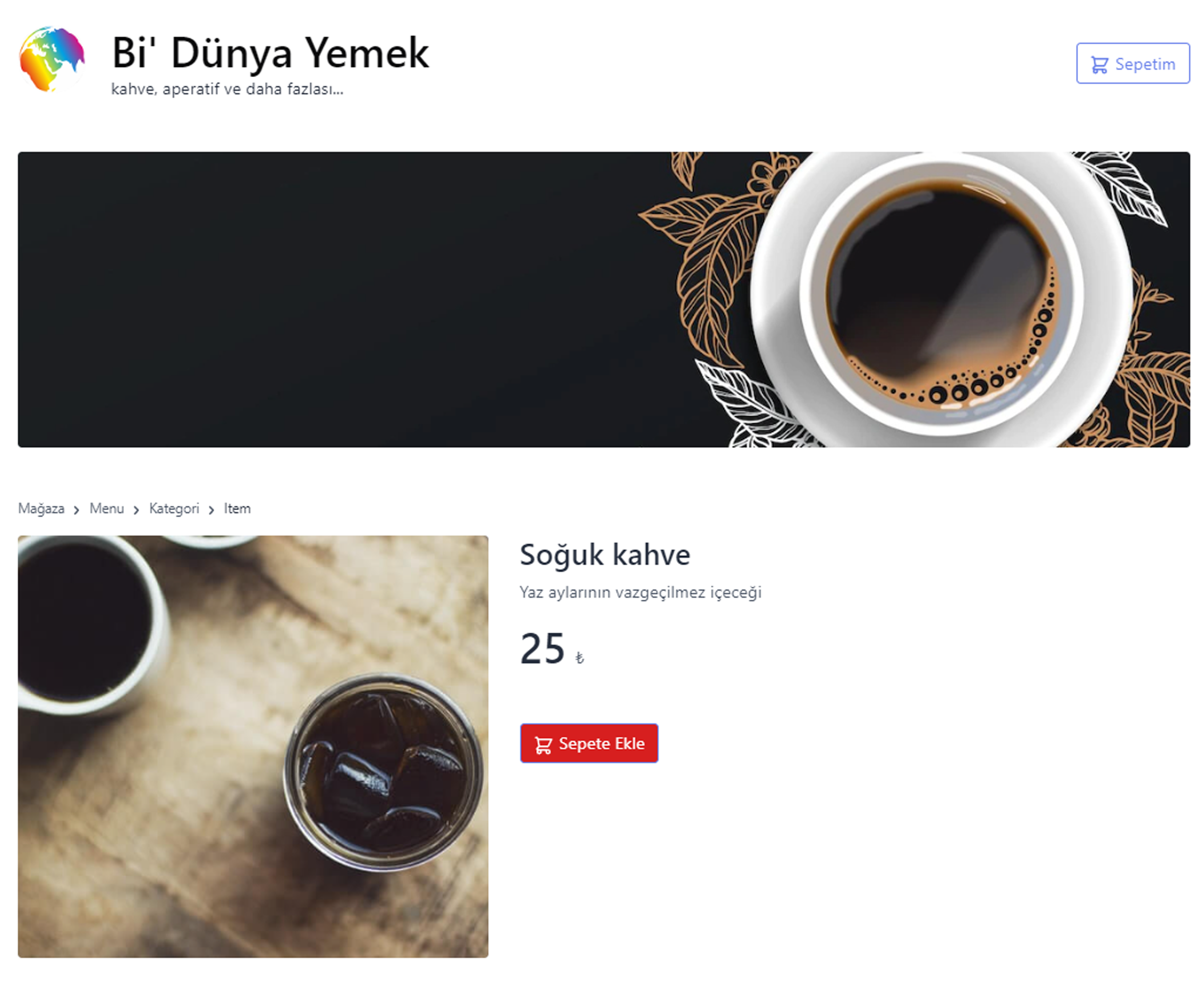Open the Sepetim cart button
Image resolution: width=1204 pixels, height=1003 pixels.
(x=1132, y=64)
